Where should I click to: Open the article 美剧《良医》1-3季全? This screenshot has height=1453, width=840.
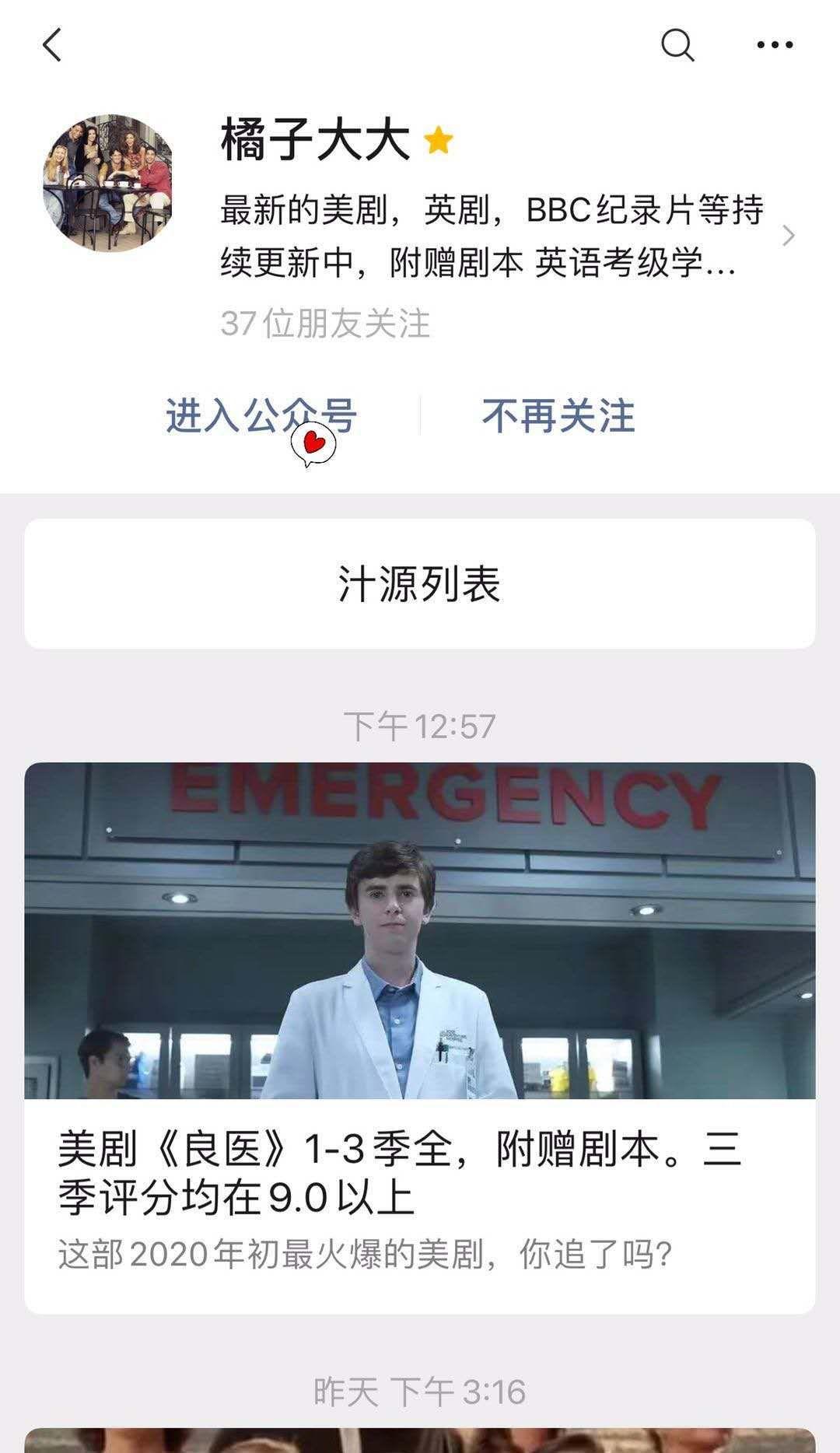pyautogui.click(x=420, y=1035)
